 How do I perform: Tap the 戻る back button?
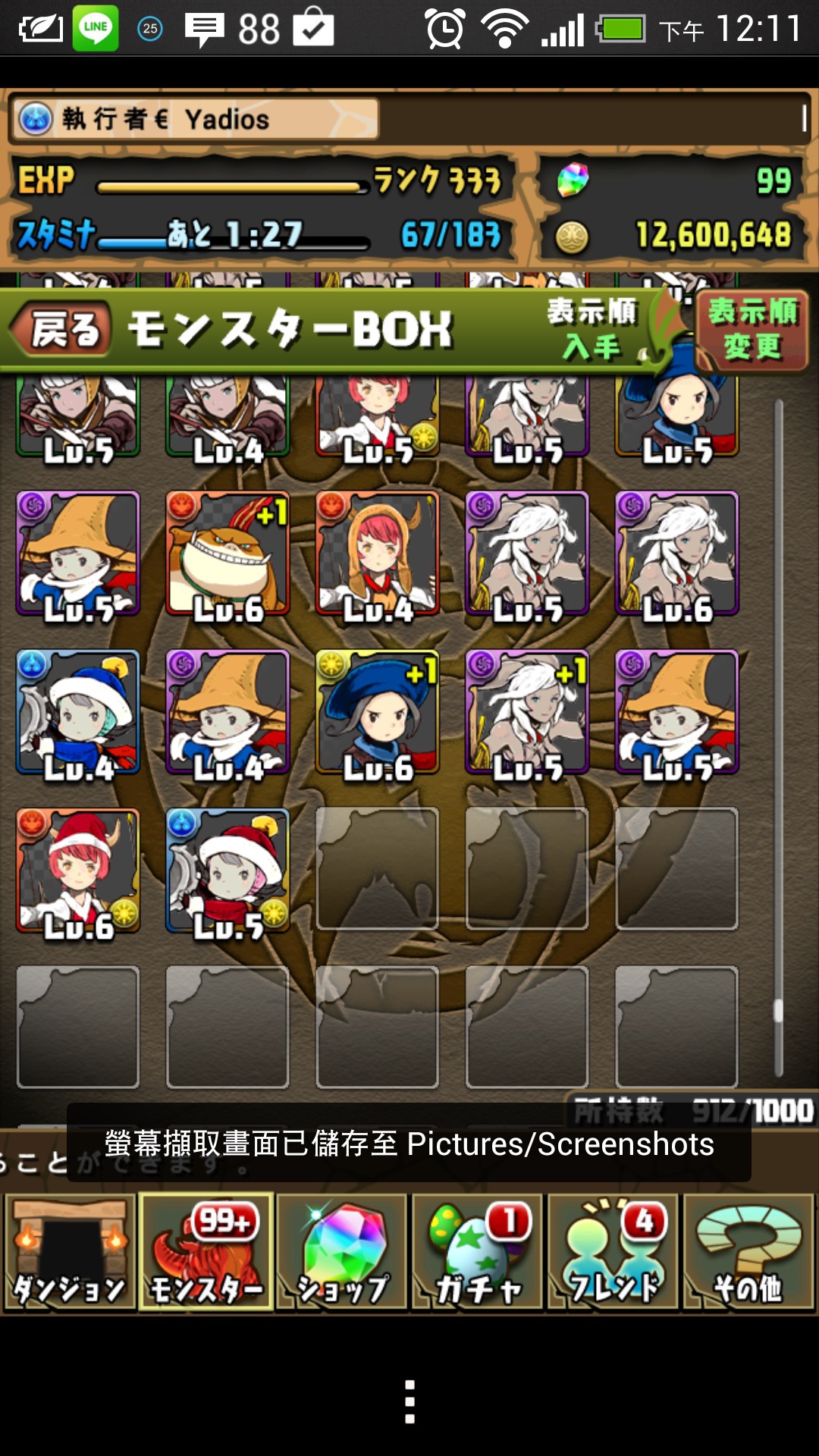point(62,330)
